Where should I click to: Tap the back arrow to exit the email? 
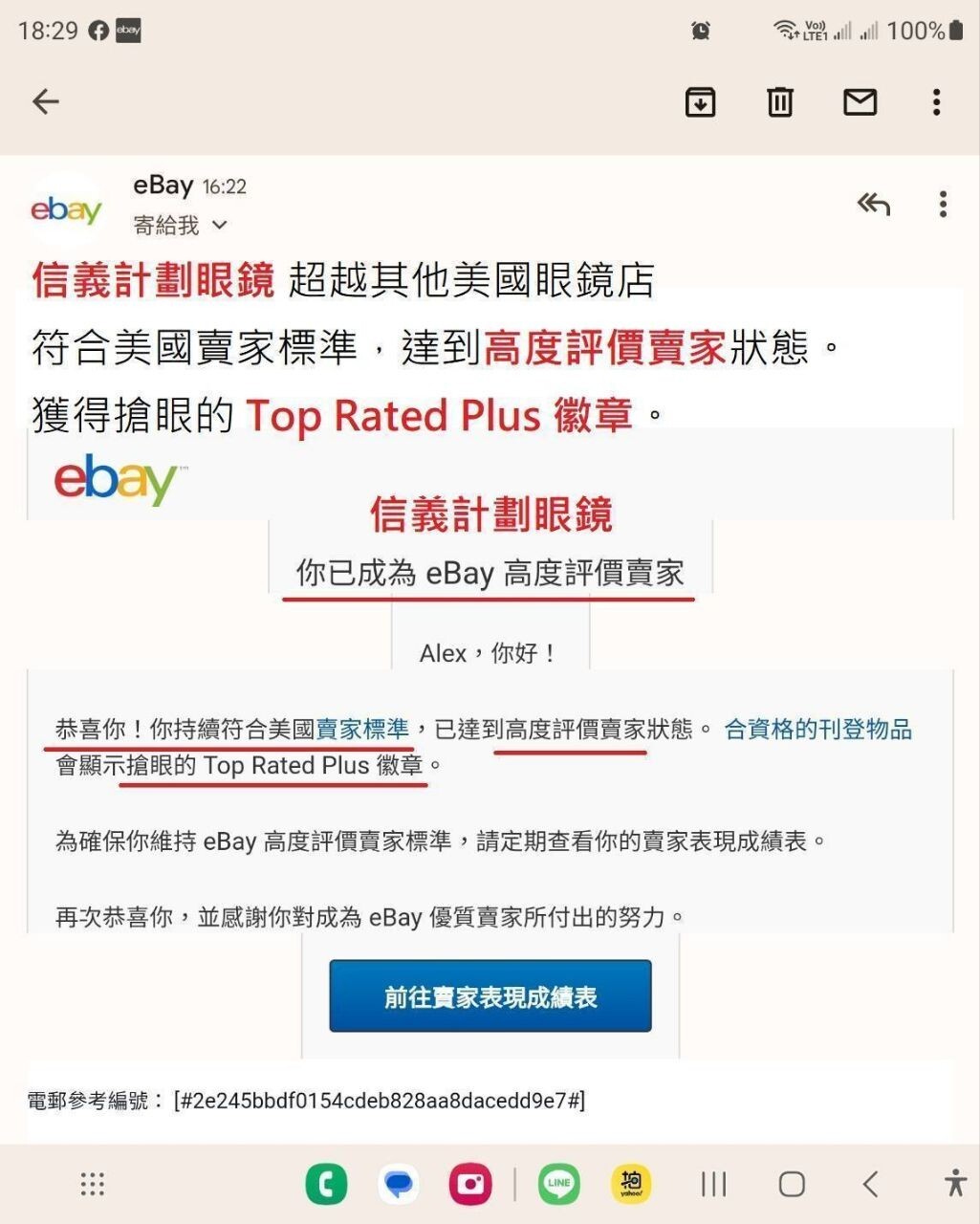pos(45,101)
